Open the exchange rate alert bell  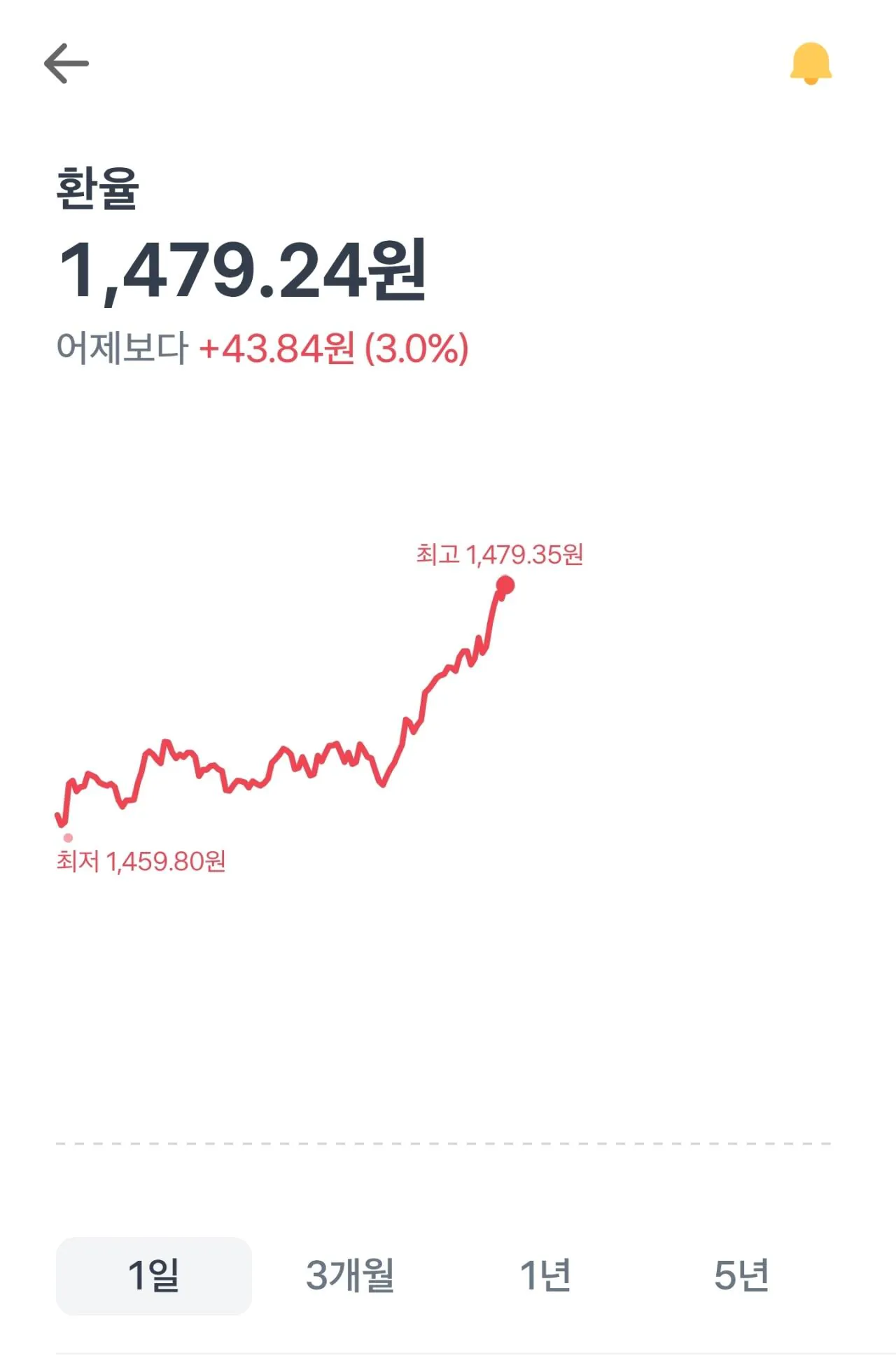pos(811,64)
